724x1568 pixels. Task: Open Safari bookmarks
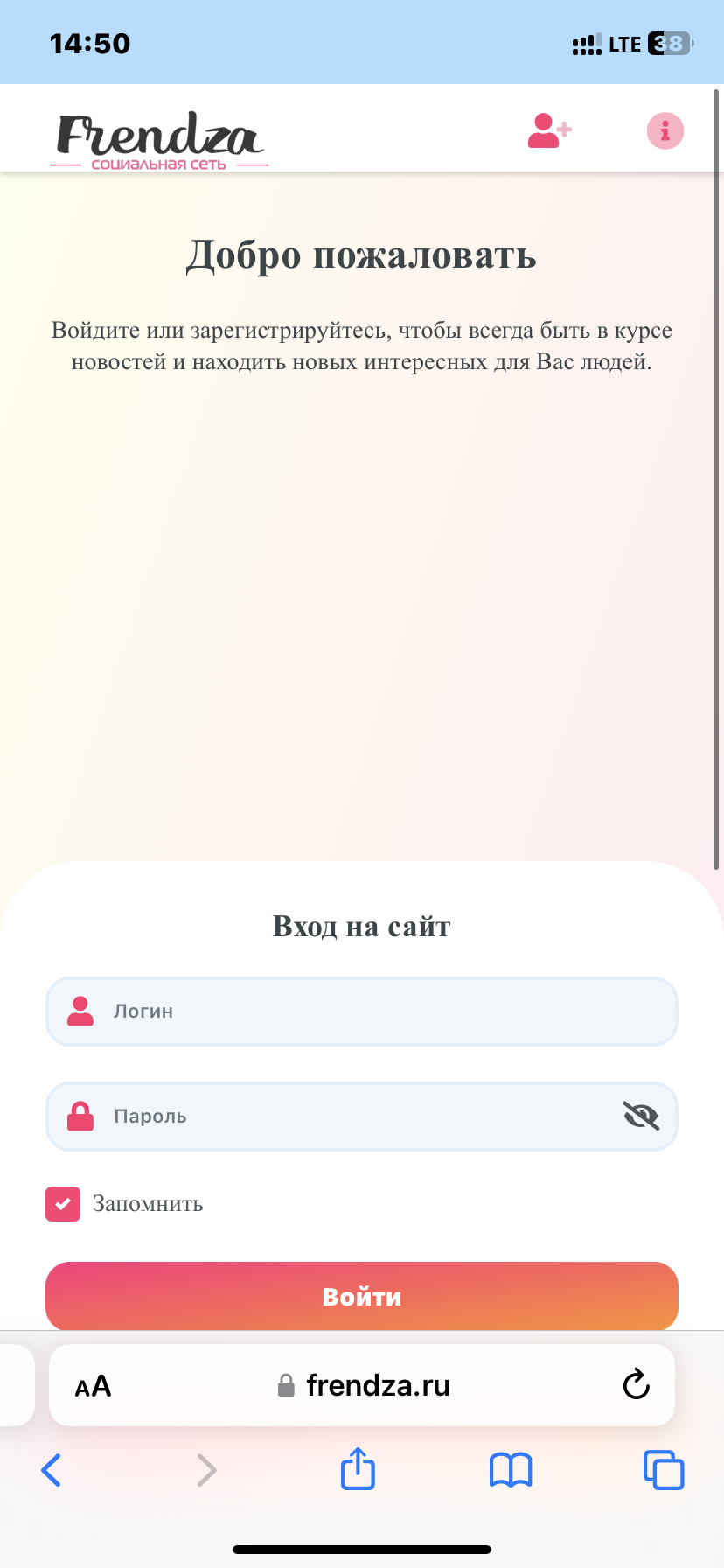point(511,1470)
